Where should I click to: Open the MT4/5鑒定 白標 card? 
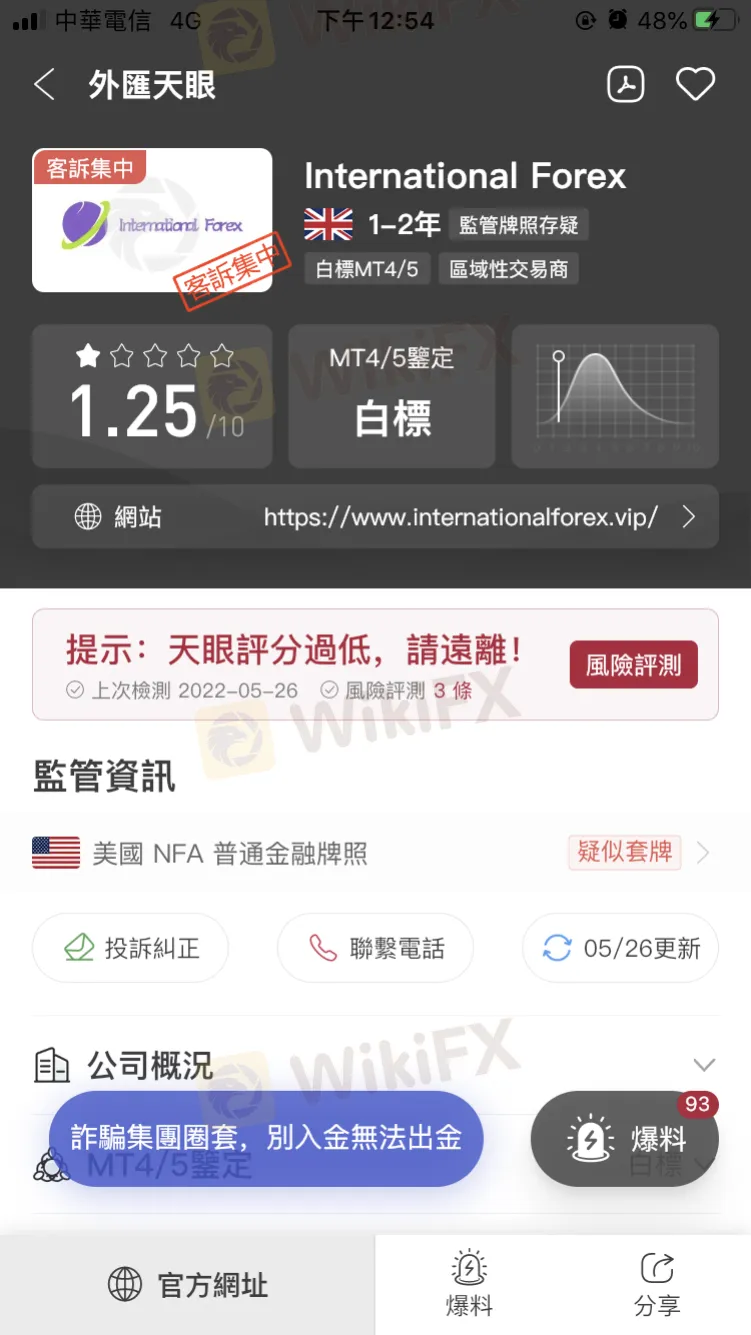(x=392, y=396)
